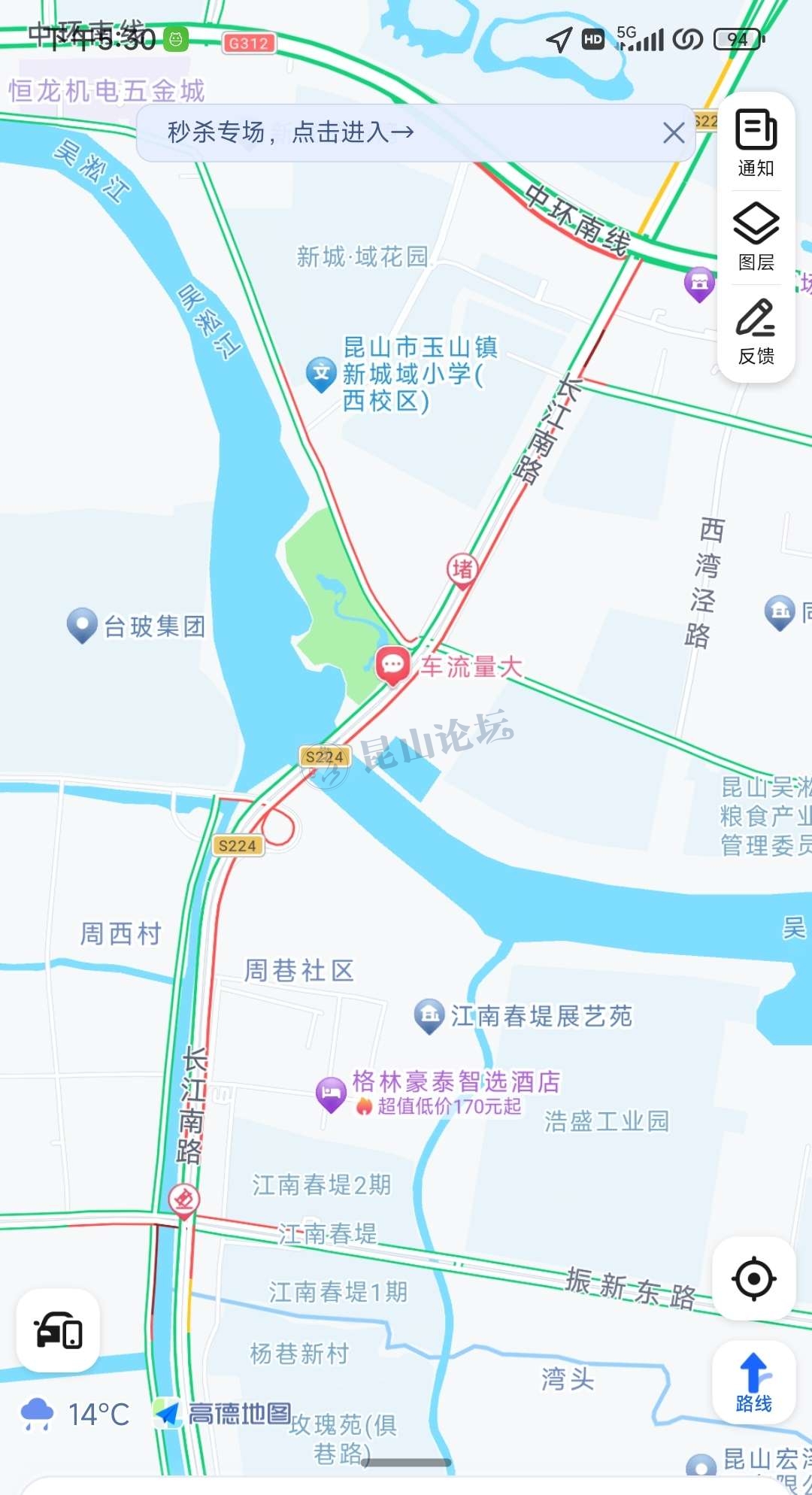Open 通知 notifications panel
Image resolution: width=812 pixels, height=1495 pixels.
[756, 143]
